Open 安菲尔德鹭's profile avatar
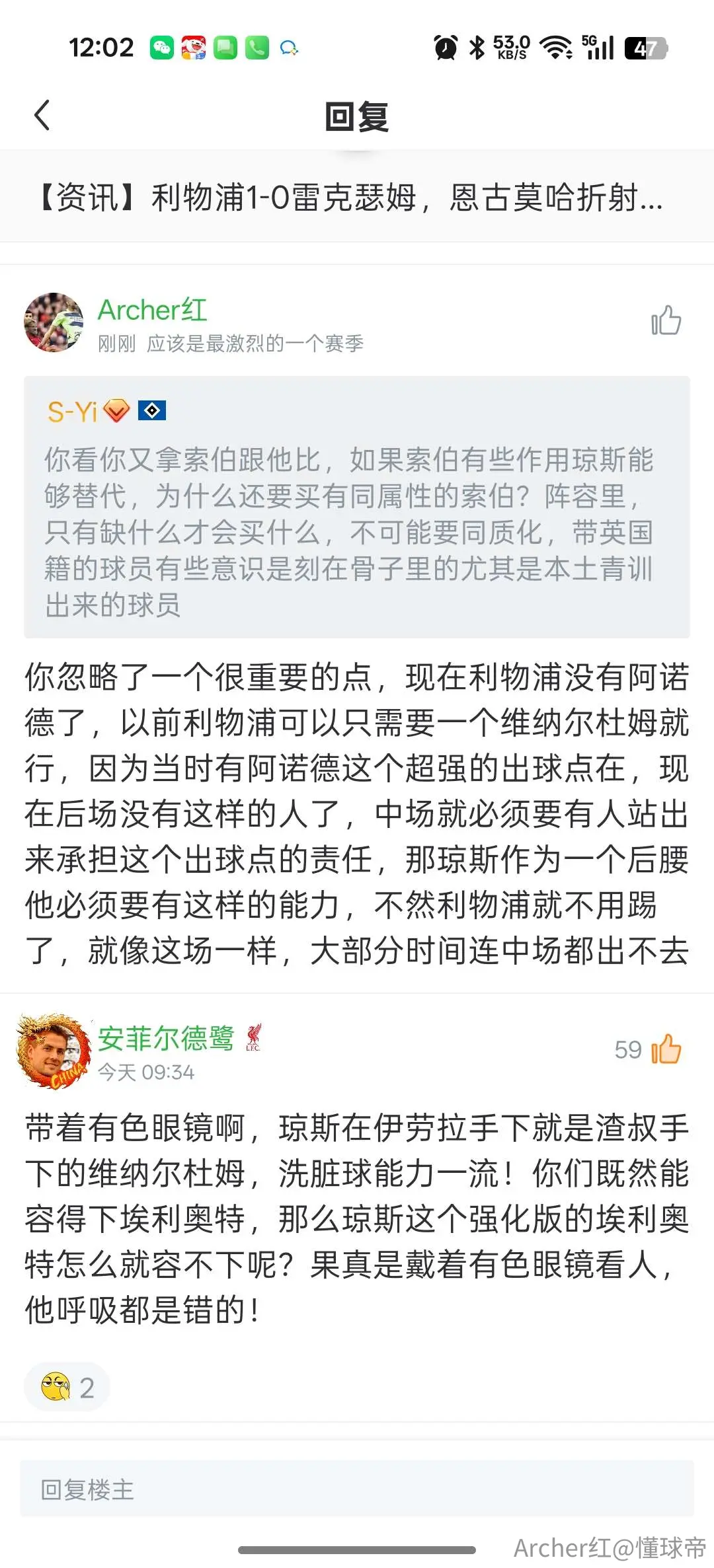The width and height of the screenshot is (714, 1568). coord(54,1051)
